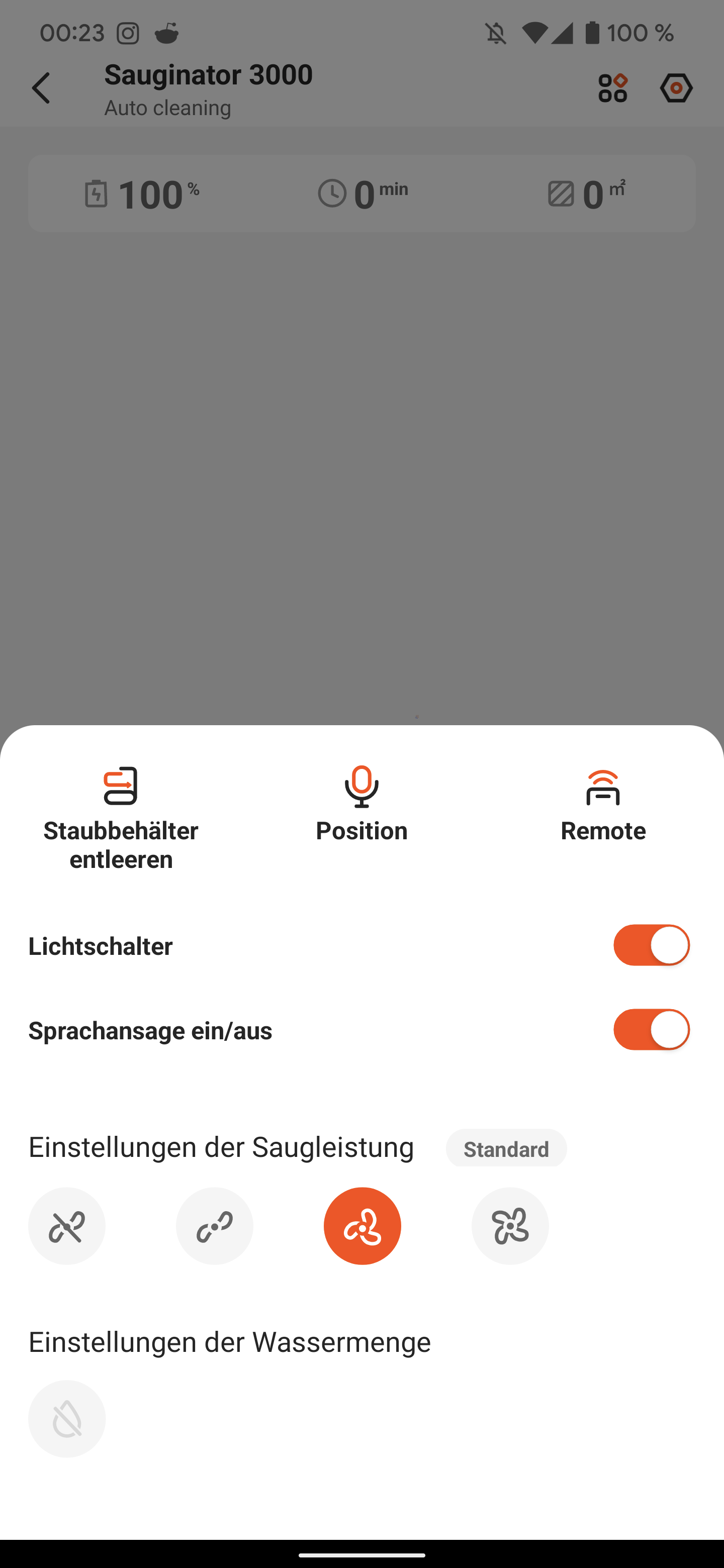Choose the low suction two-blade fan
Screen dimensions: 724x1568
point(214,1227)
